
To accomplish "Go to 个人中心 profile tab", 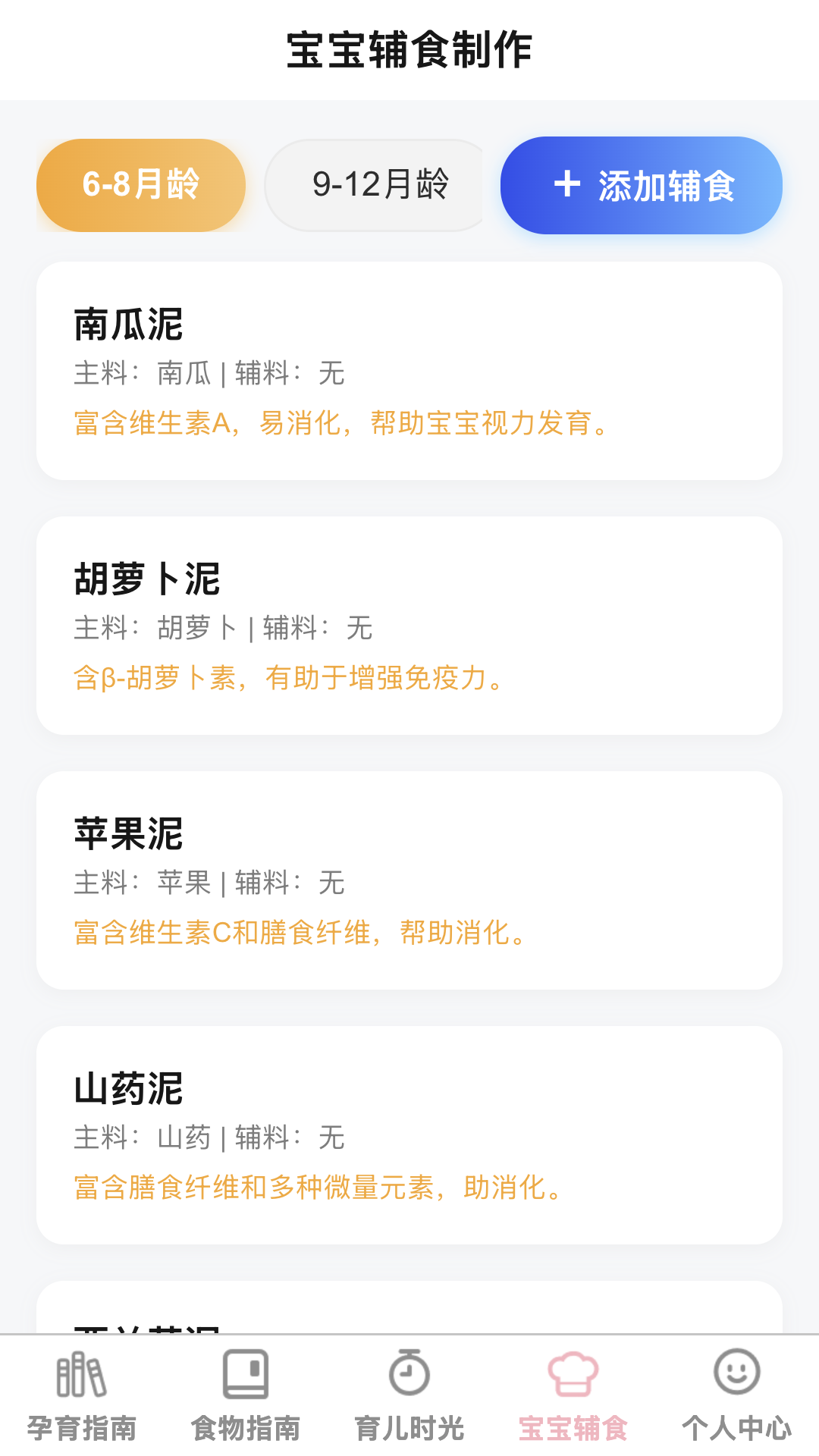I will pyautogui.click(x=736, y=1395).
